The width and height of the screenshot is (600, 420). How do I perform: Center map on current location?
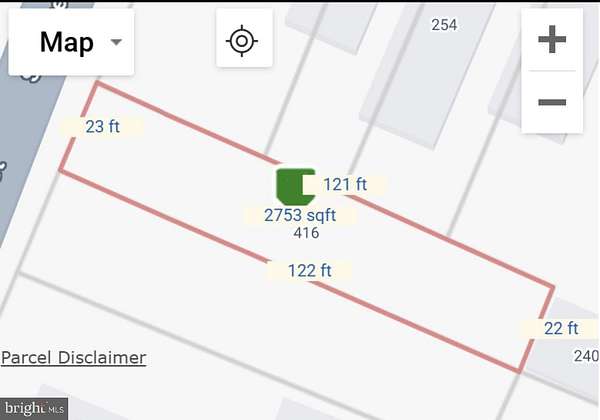point(244,41)
